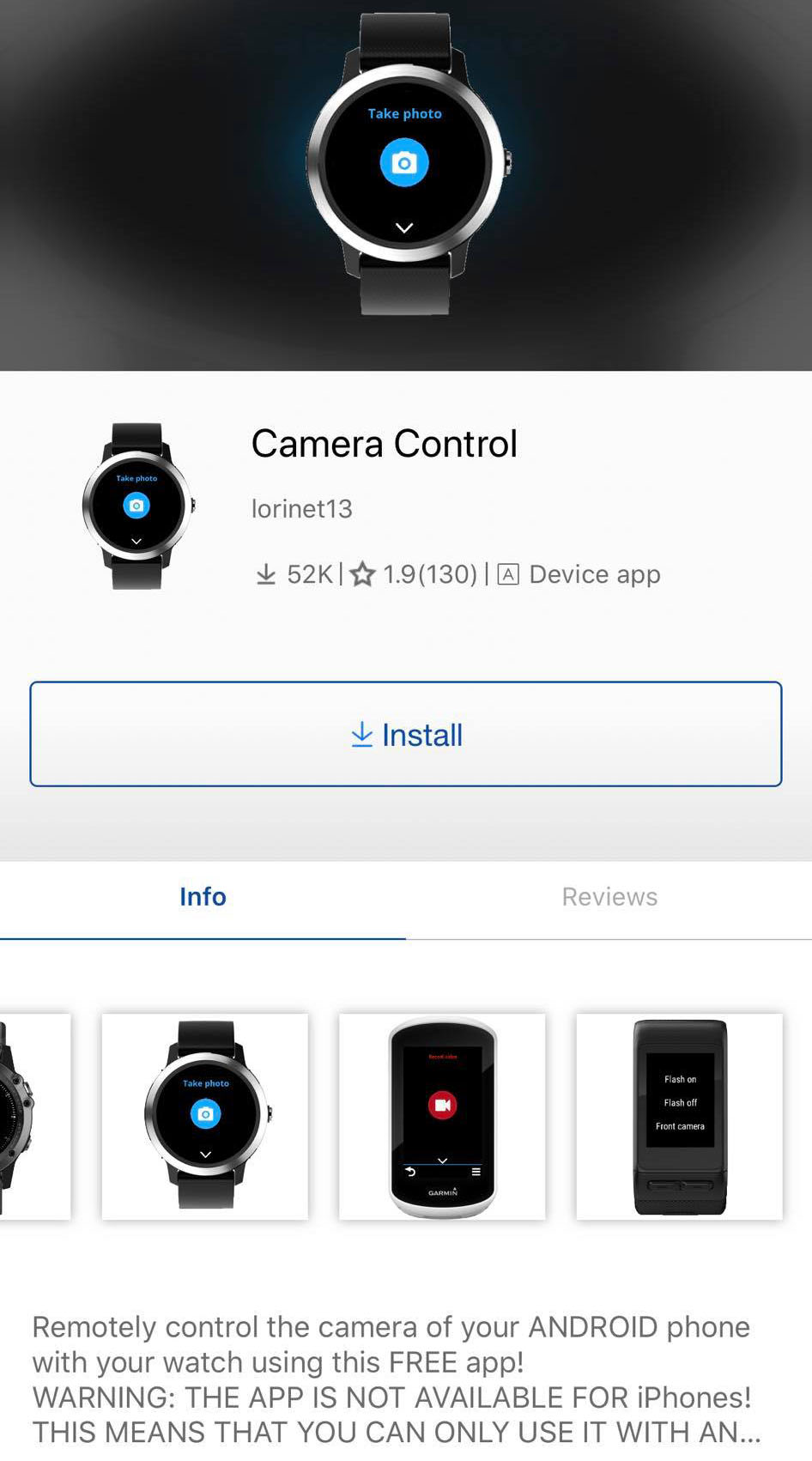
Task: Switch to the Reviews tab
Action: click(609, 897)
